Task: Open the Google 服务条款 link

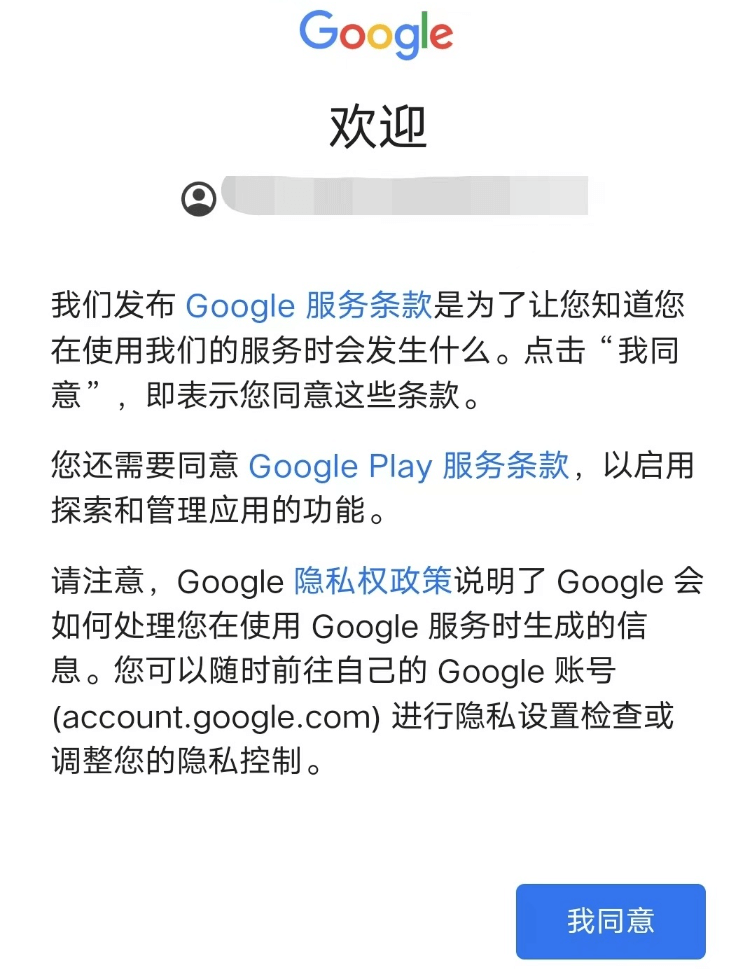Action: [309, 307]
